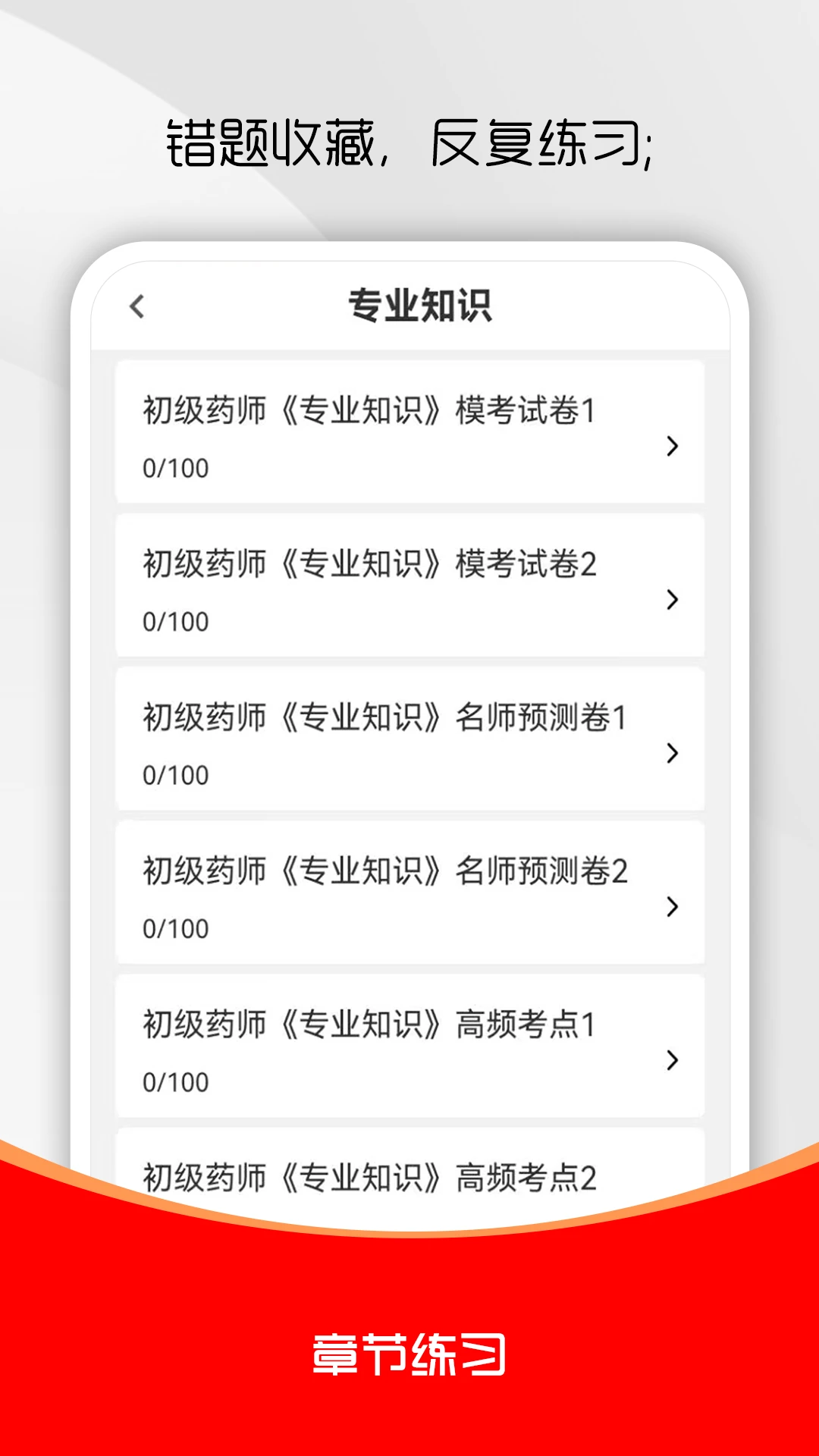
Task: Select the 名师预测卷2 list card
Action: 409,889
